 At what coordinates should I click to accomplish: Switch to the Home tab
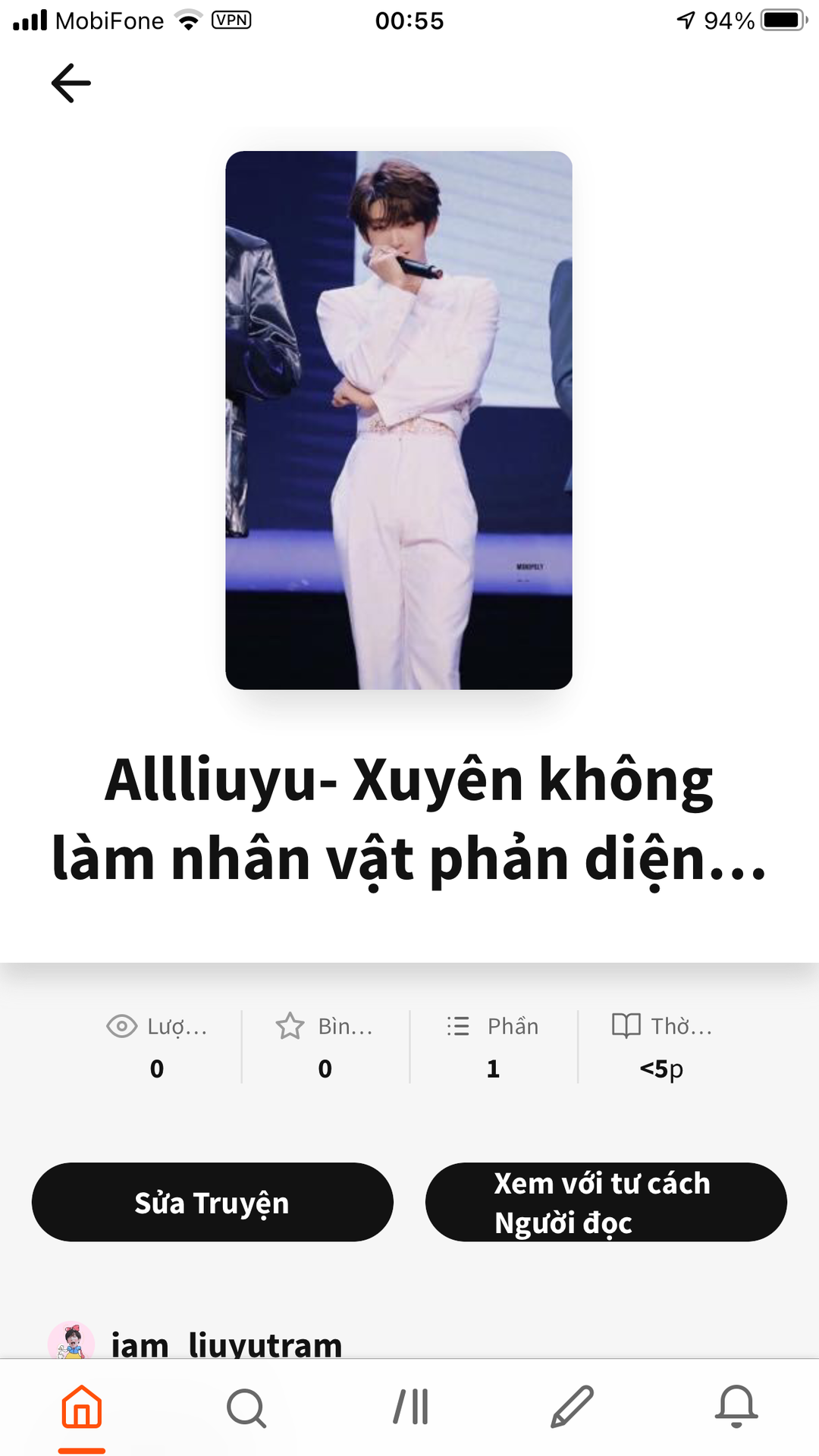(82, 1407)
